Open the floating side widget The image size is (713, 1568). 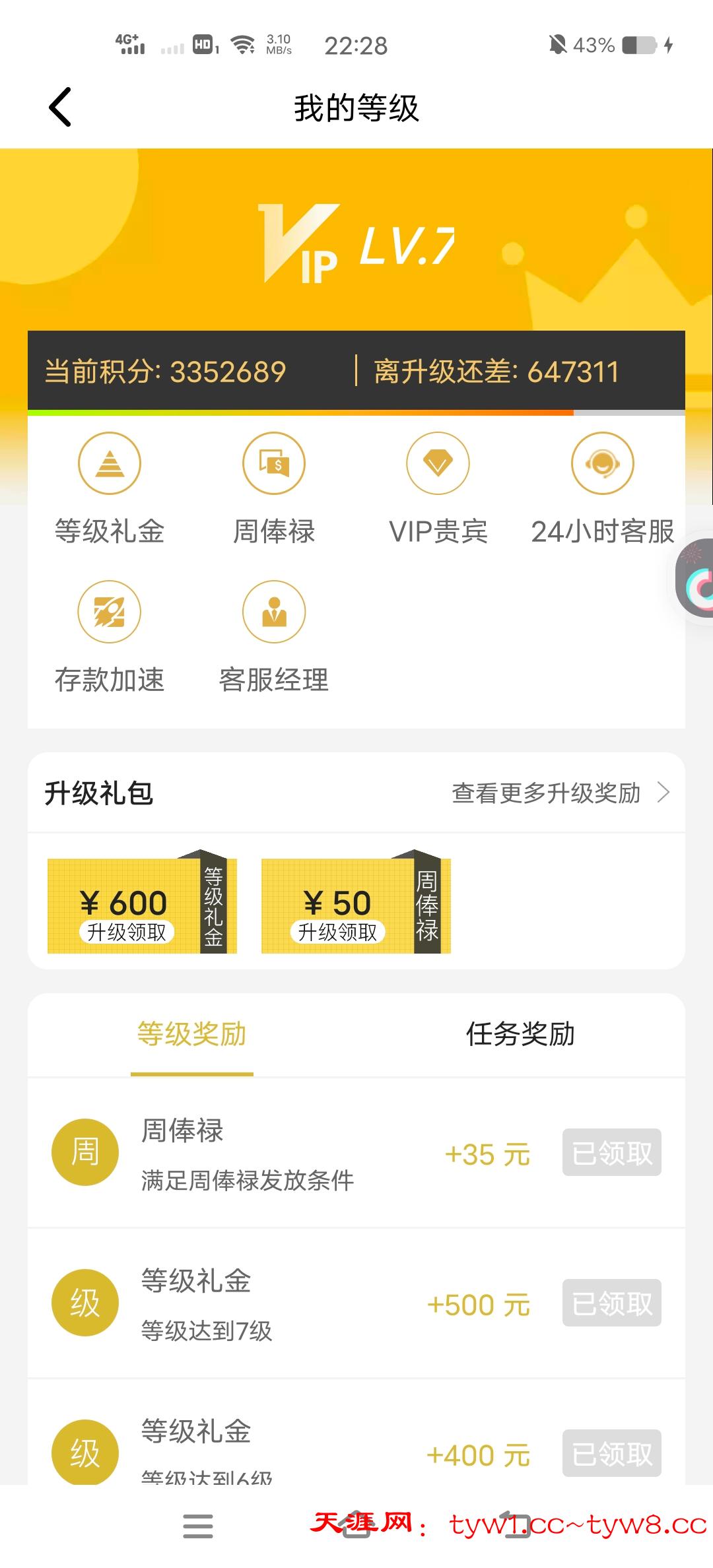(x=696, y=579)
